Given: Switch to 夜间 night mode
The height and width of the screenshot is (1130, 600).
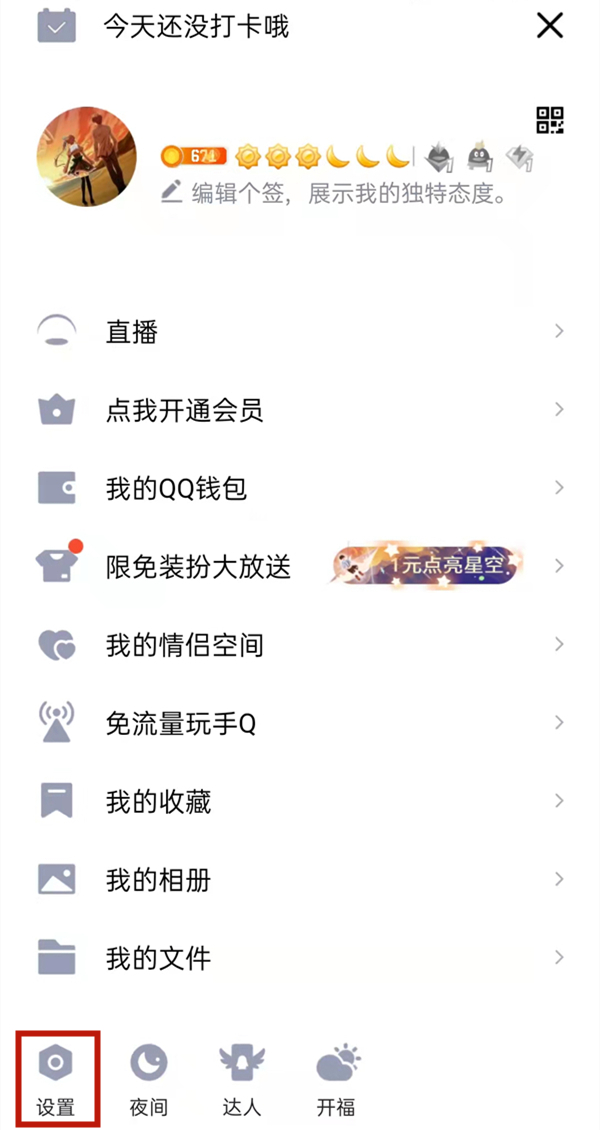Looking at the screenshot, I should point(148,1078).
